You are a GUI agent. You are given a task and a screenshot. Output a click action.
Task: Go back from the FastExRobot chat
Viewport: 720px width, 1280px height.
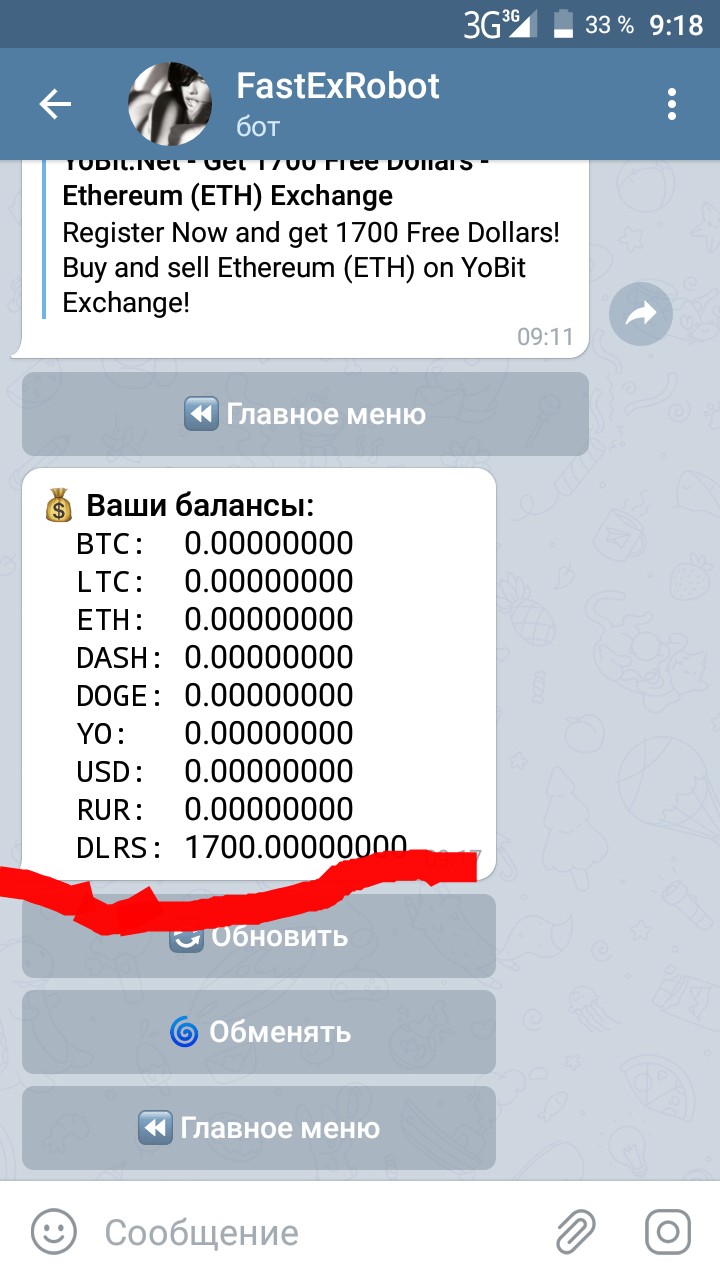(55, 104)
